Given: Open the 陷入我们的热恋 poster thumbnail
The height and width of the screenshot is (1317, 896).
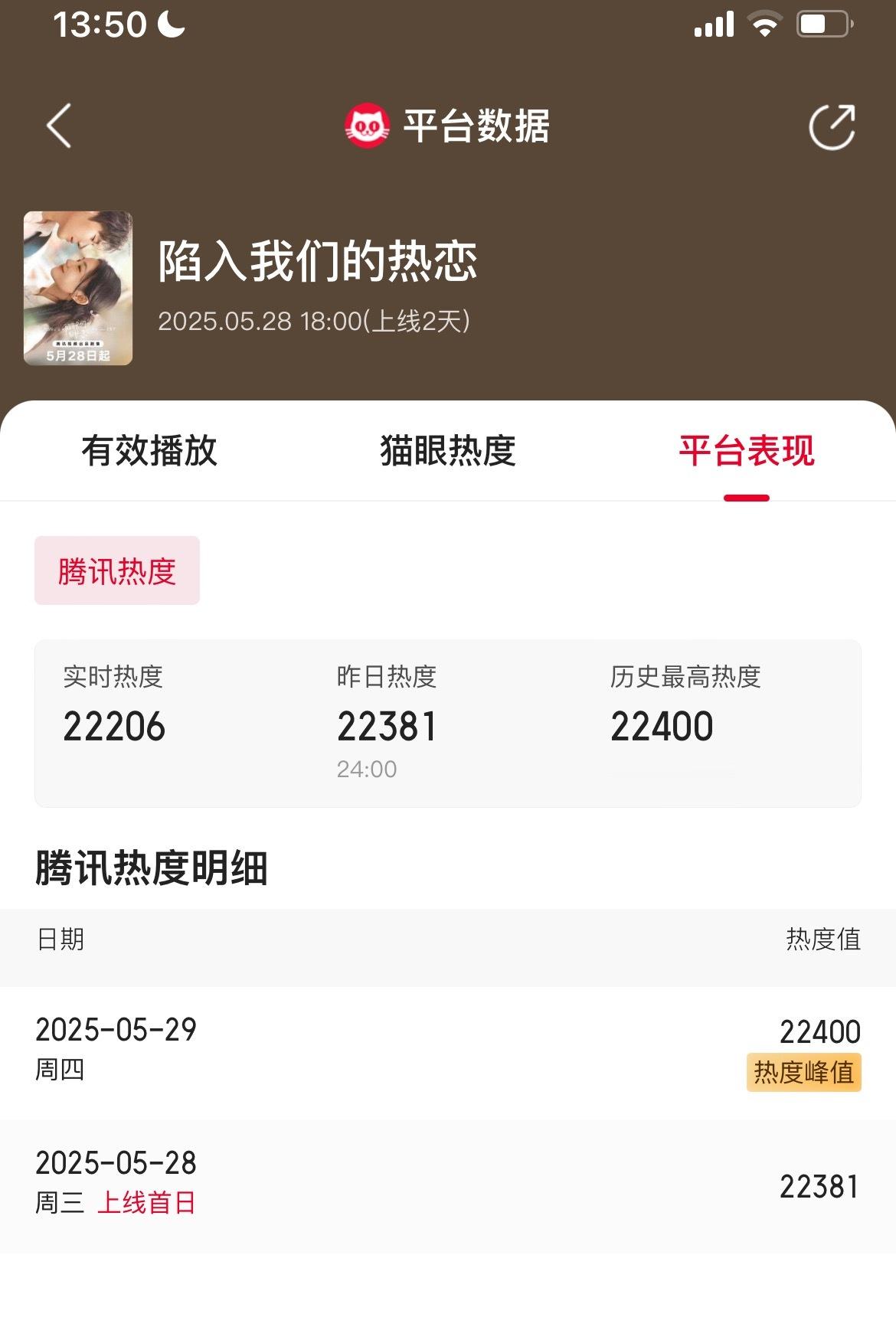Looking at the screenshot, I should pos(78,288).
